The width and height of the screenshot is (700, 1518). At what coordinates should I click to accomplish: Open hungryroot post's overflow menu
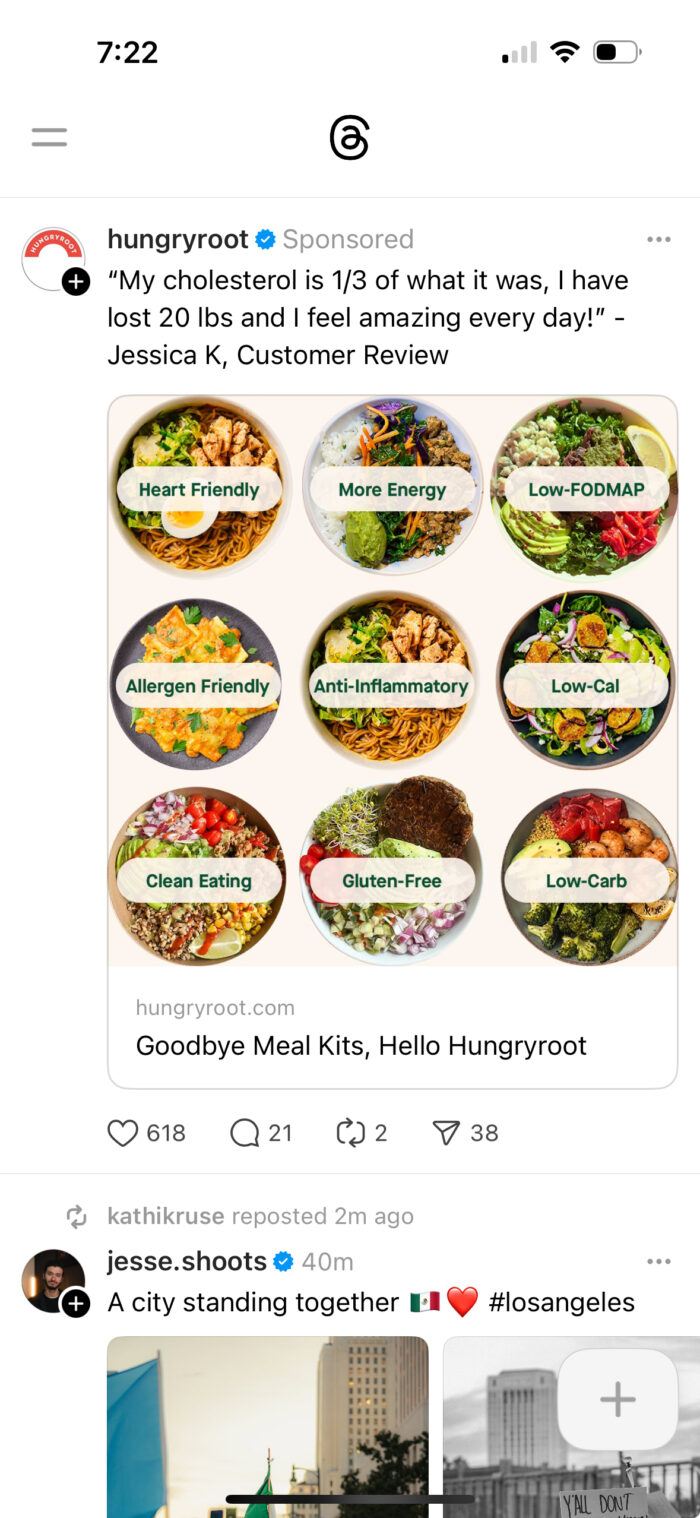pyautogui.click(x=658, y=240)
